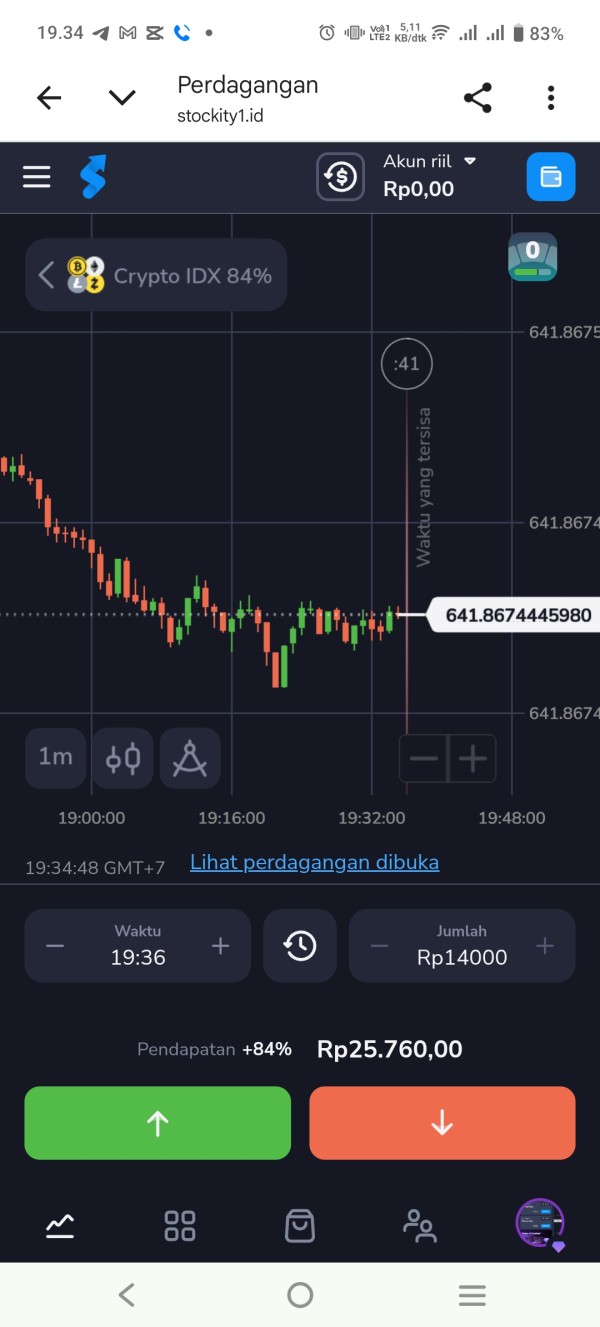600x1327 pixels.
Task: Open Lihat perdagangan dibuka link
Action: (314, 862)
